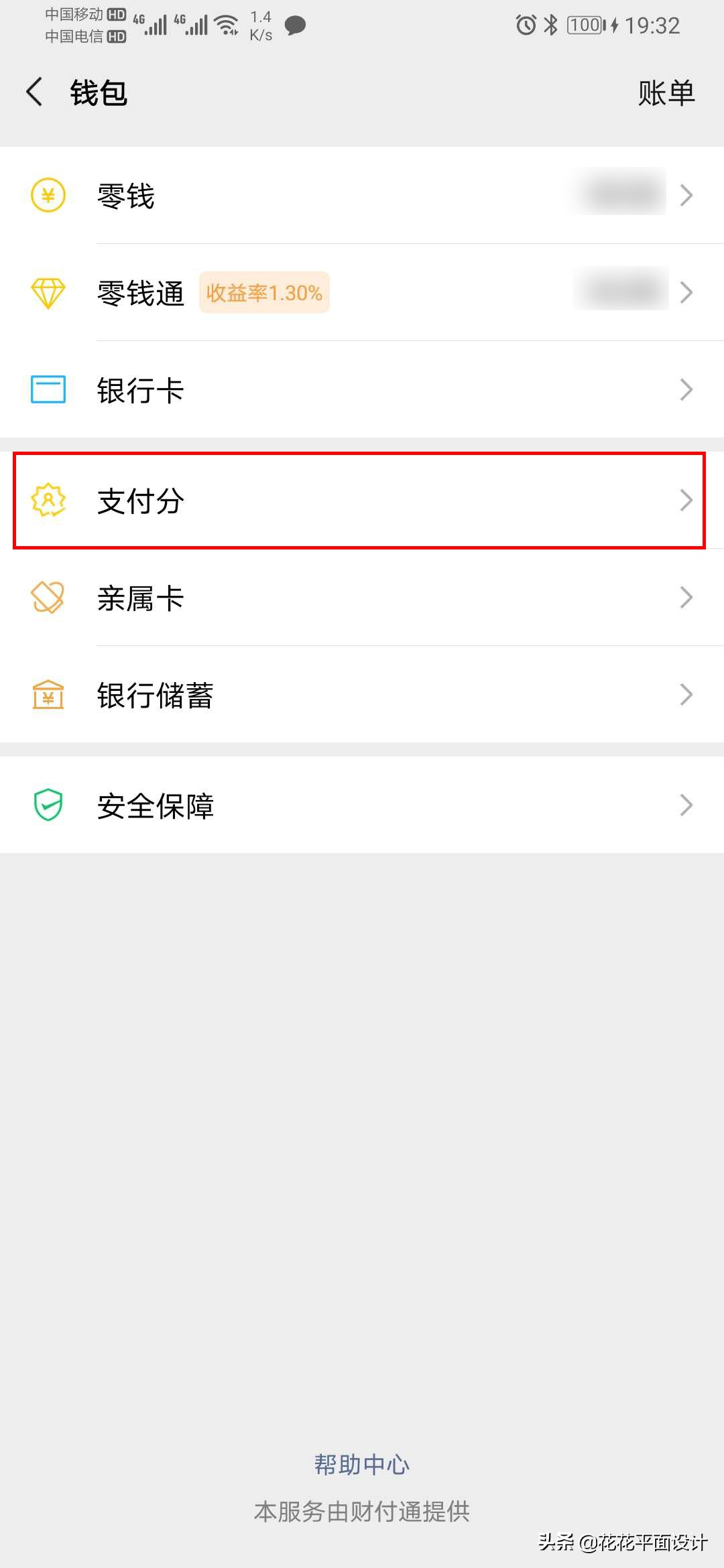Expand the 支付分 row chevron
Image resolution: width=724 pixels, height=1568 pixels.
pyautogui.click(x=686, y=499)
